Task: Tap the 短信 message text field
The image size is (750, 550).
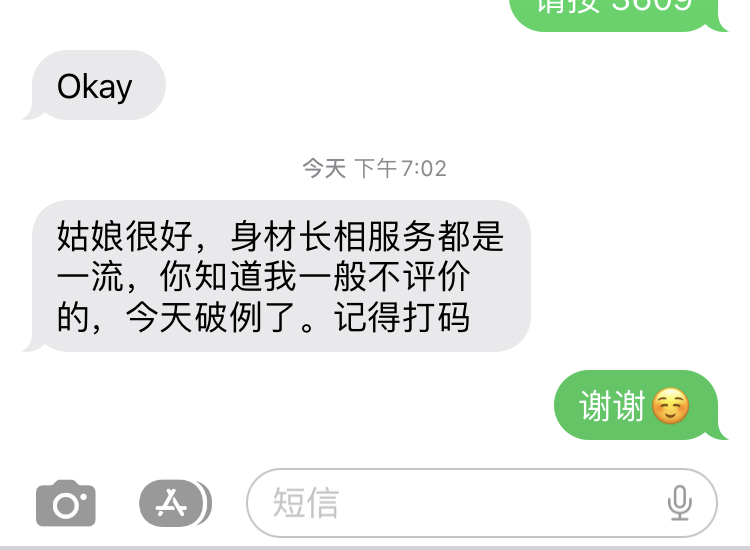Action: pyautogui.click(x=450, y=503)
